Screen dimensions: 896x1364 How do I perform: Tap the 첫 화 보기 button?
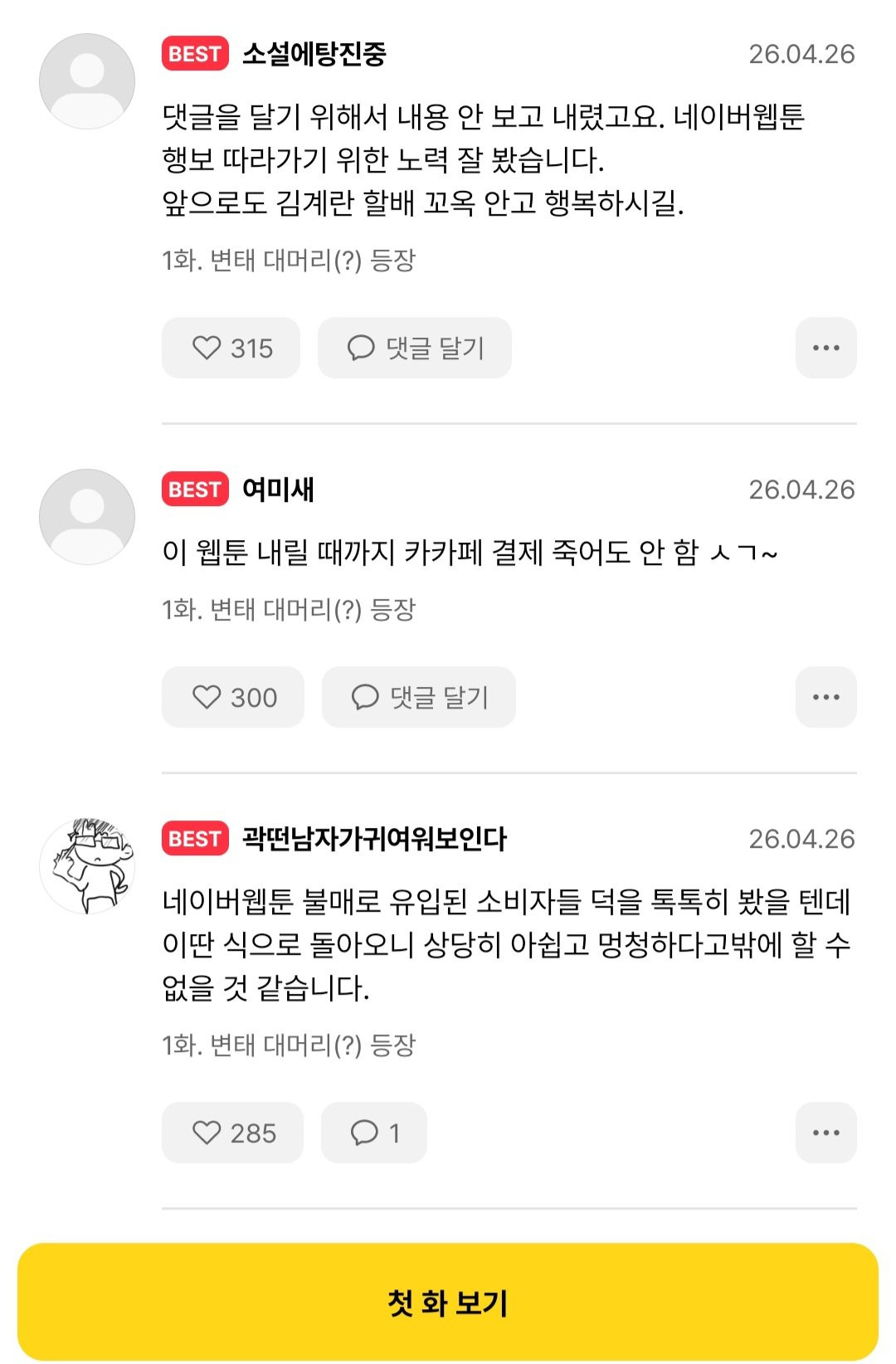[448, 1302]
